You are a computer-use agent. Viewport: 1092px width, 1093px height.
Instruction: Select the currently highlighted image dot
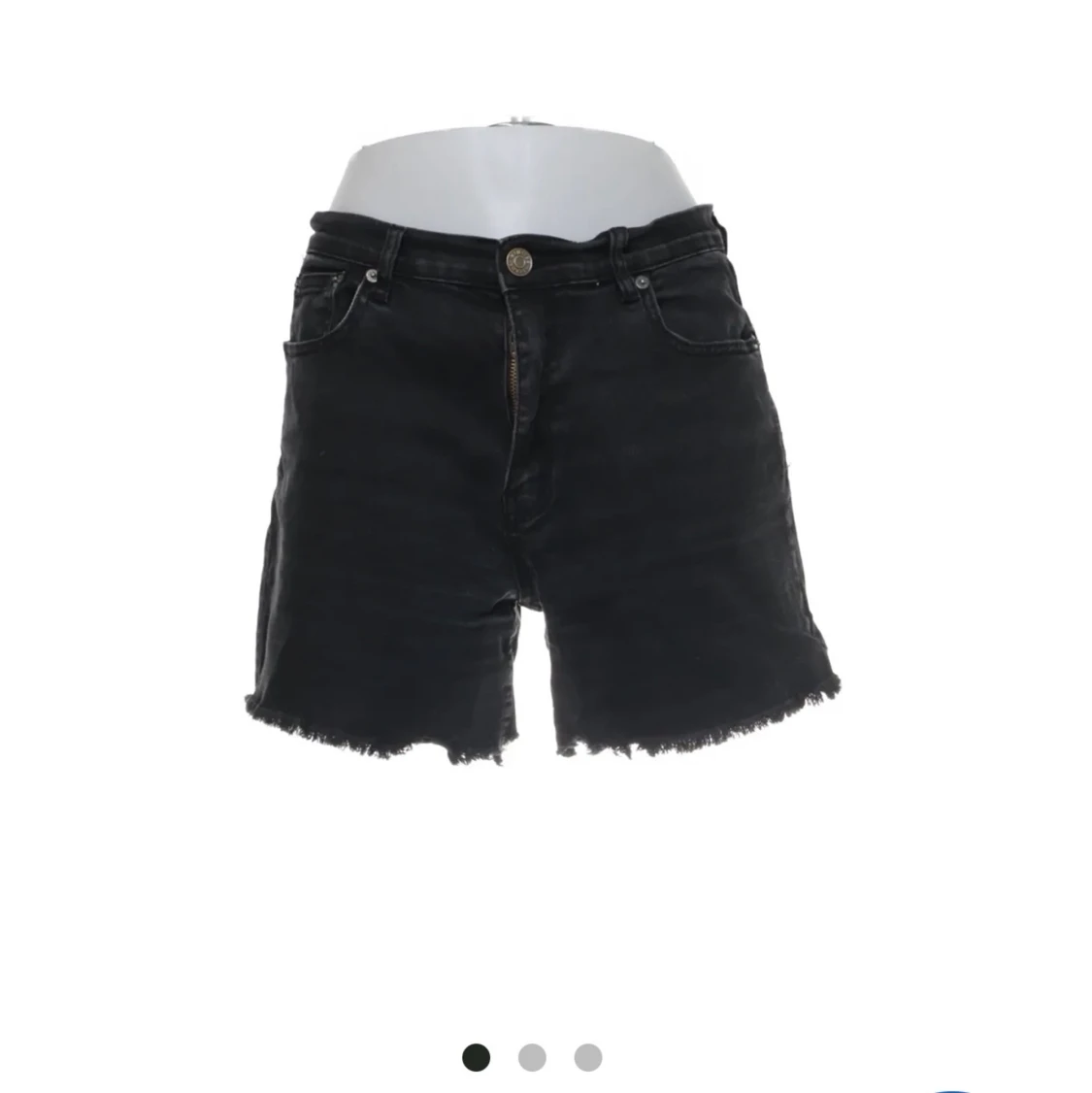coord(475,1056)
